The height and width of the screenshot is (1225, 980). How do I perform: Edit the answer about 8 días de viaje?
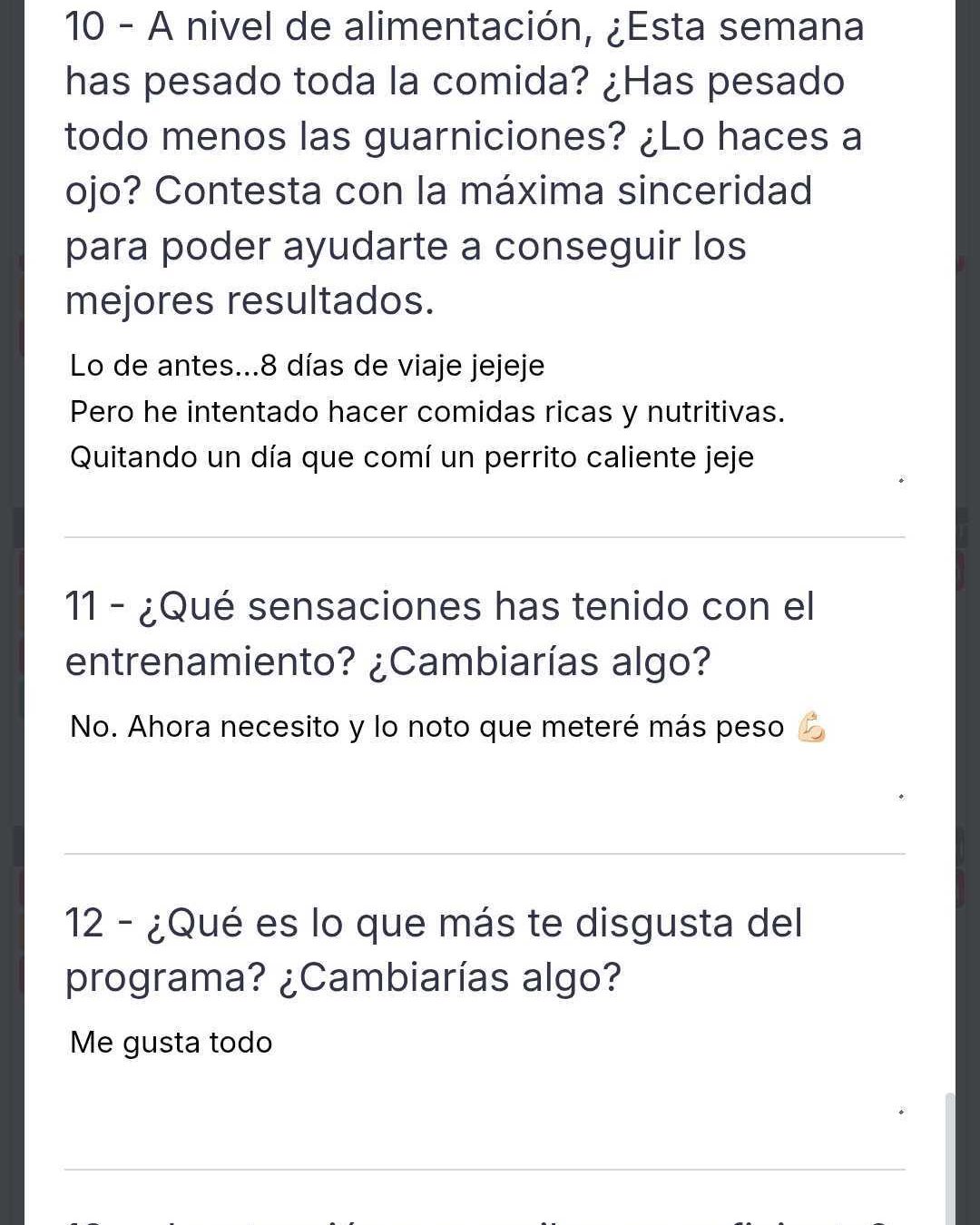426,412
